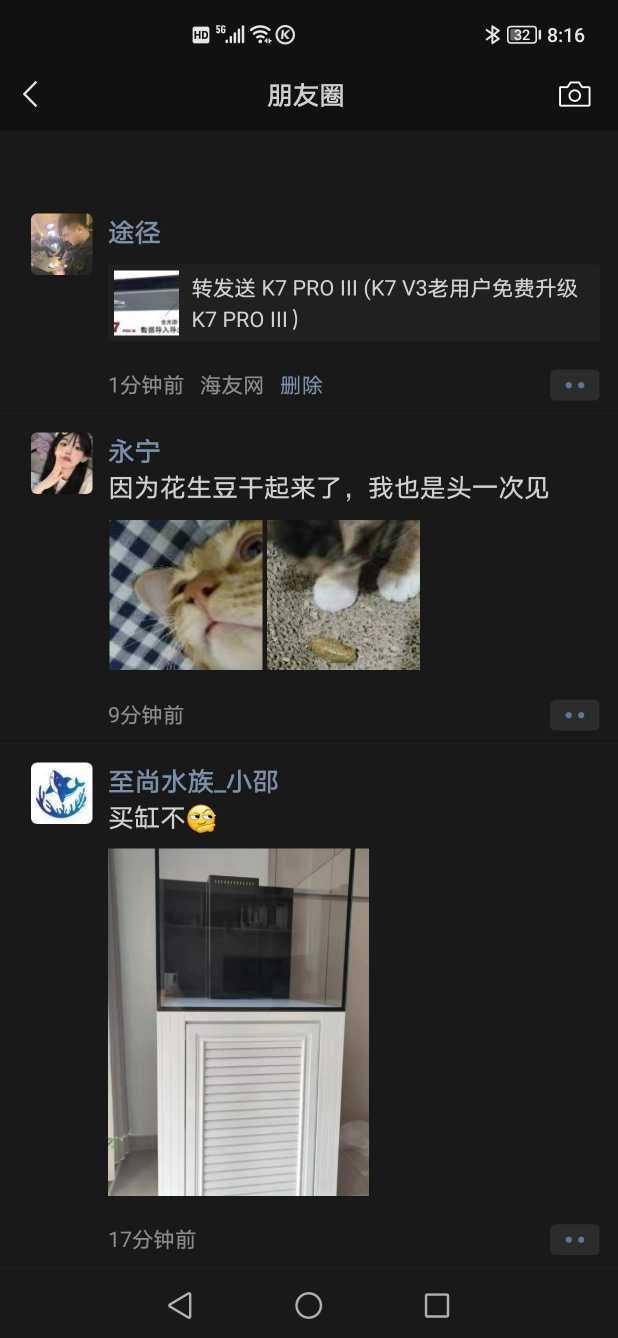Open the first cat photo in 永宁's post
This screenshot has width=618, height=1338.
pyautogui.click(x=185, y=595)
